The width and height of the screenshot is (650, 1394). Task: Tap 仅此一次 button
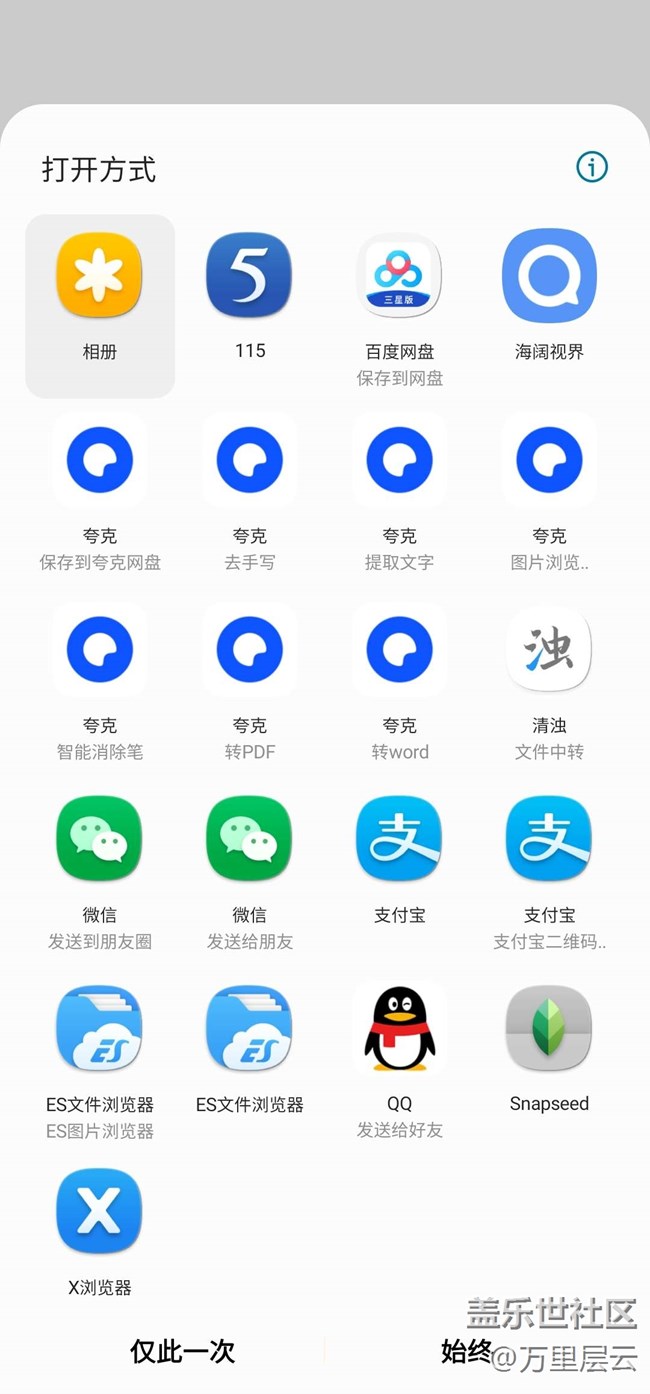click(x=183, y=1351)
